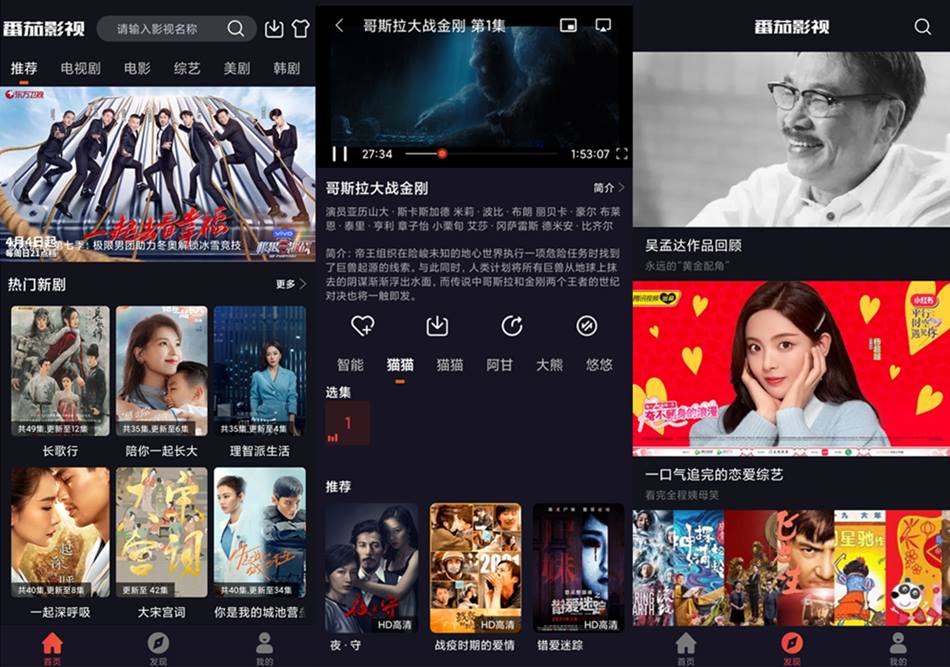Select the 阿甘 playback source
Image resolution: width=950 pixels, height=667 pixels.
point(500,365)
